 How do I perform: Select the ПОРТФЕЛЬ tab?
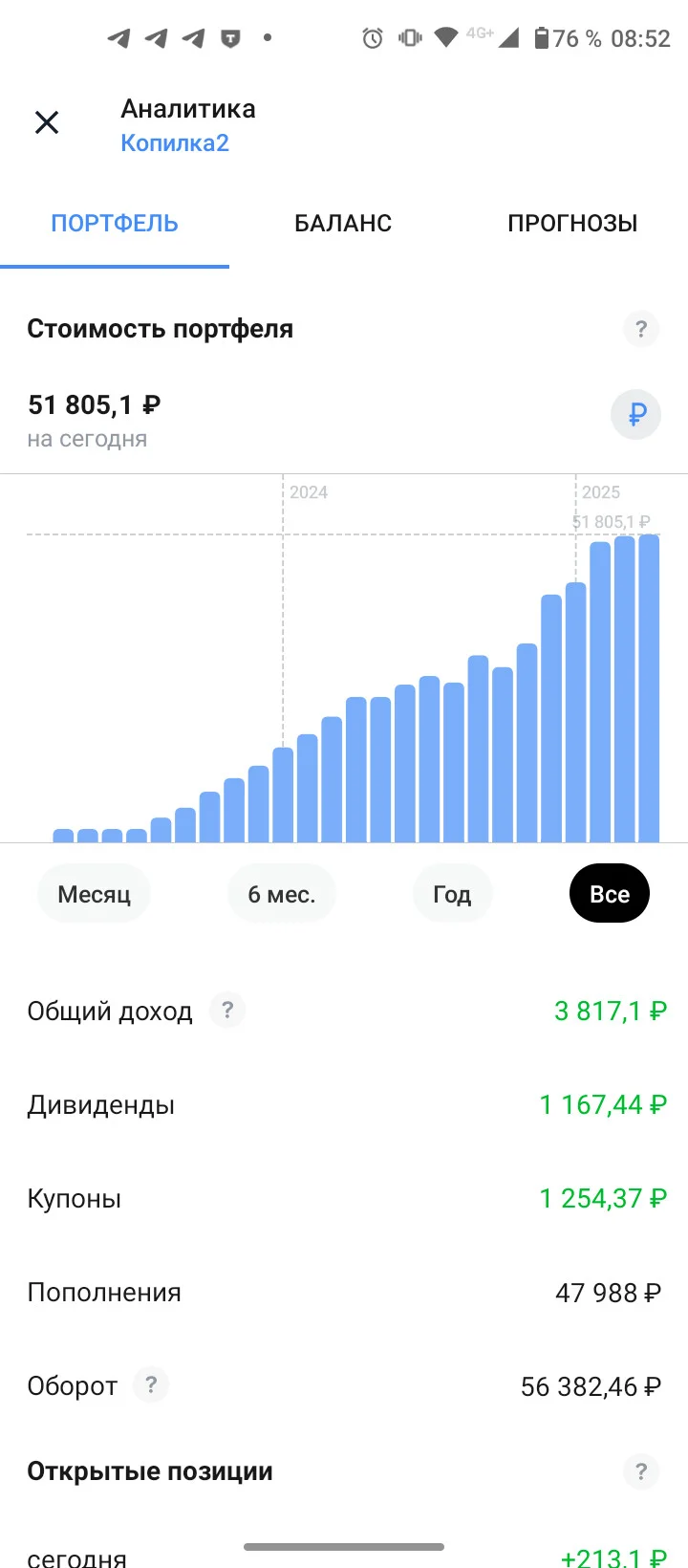(115, 224)
